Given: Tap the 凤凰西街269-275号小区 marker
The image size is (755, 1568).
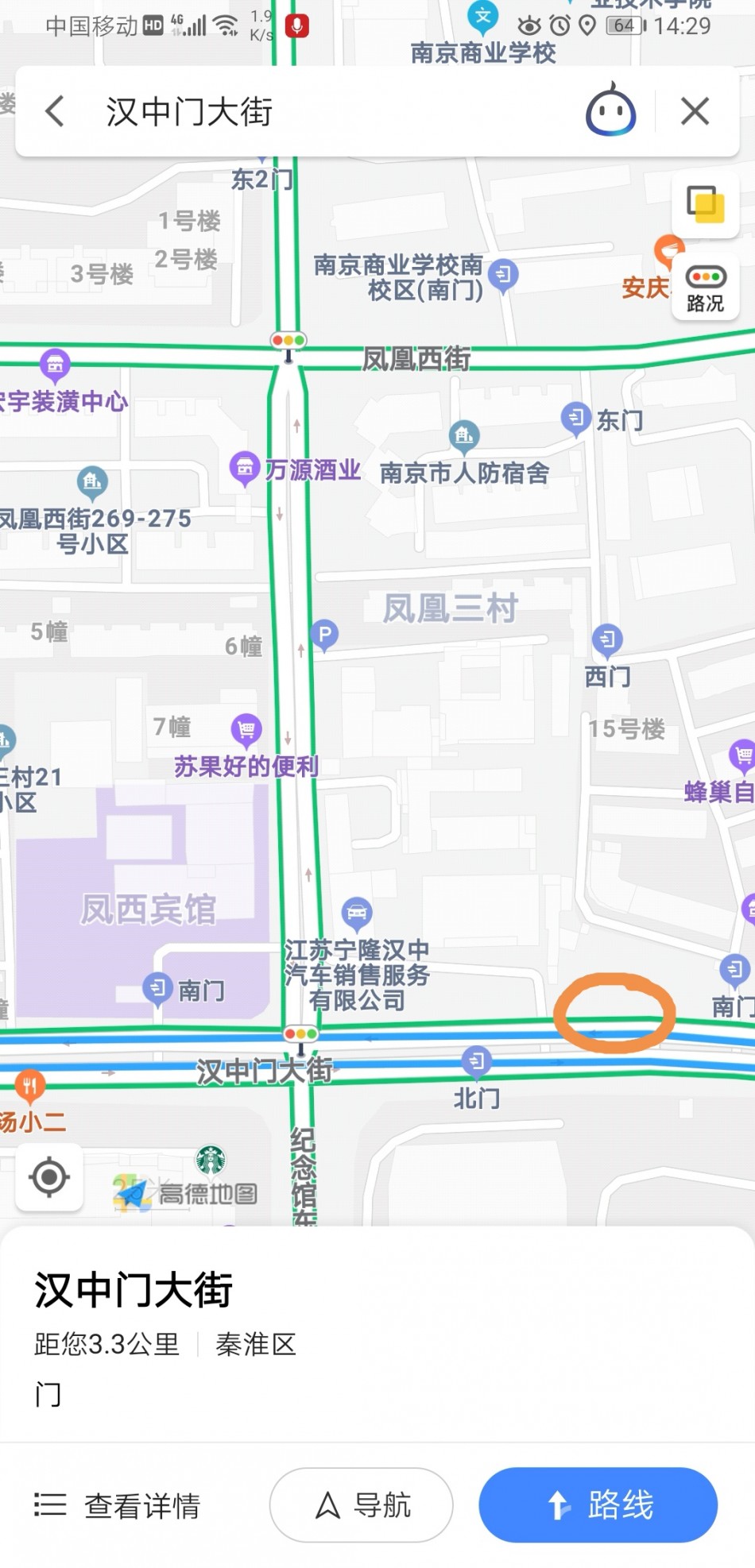Looking at the screenshot, I should point(92,481).
